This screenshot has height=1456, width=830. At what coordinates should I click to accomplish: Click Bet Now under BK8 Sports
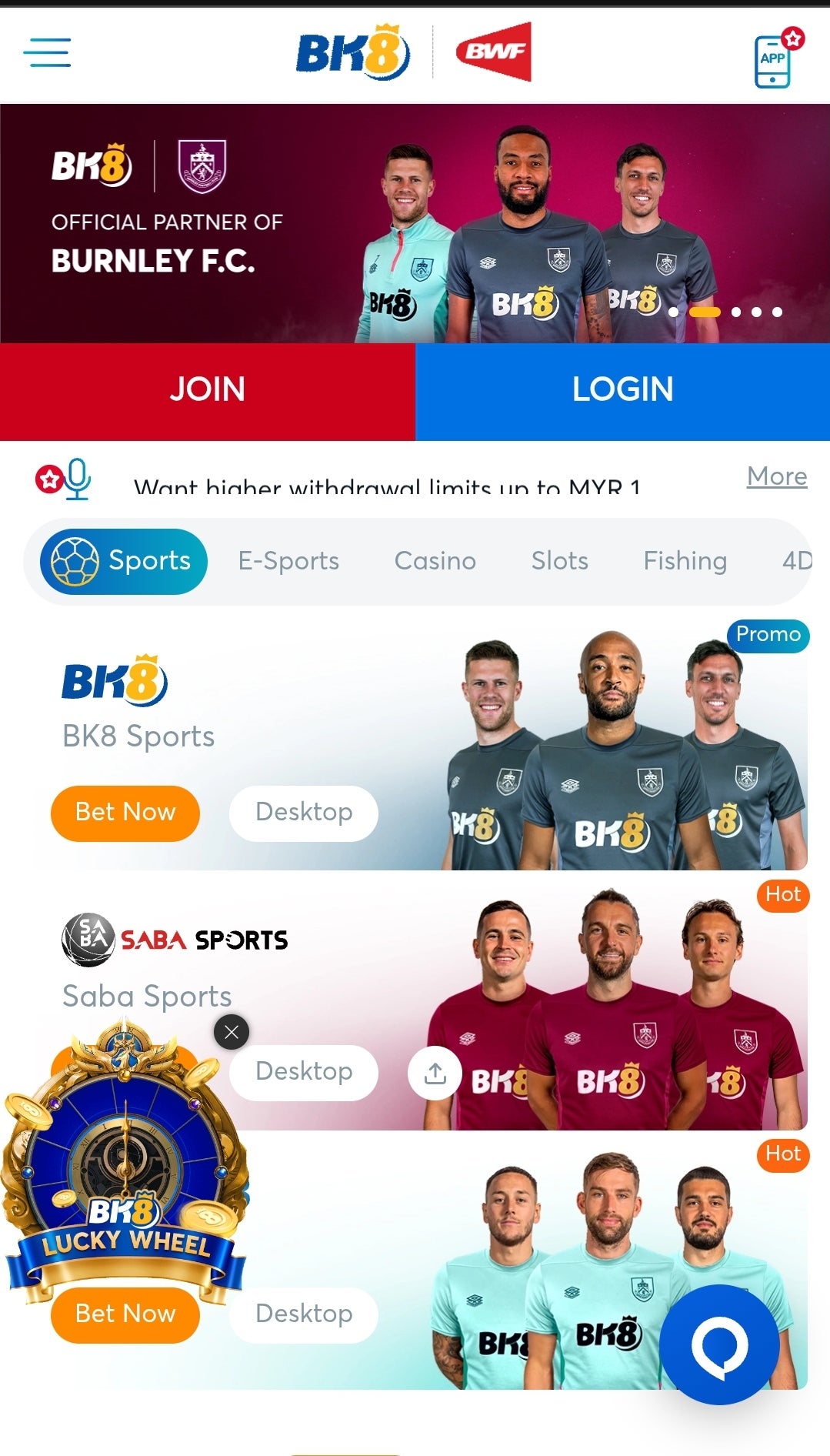125,813
